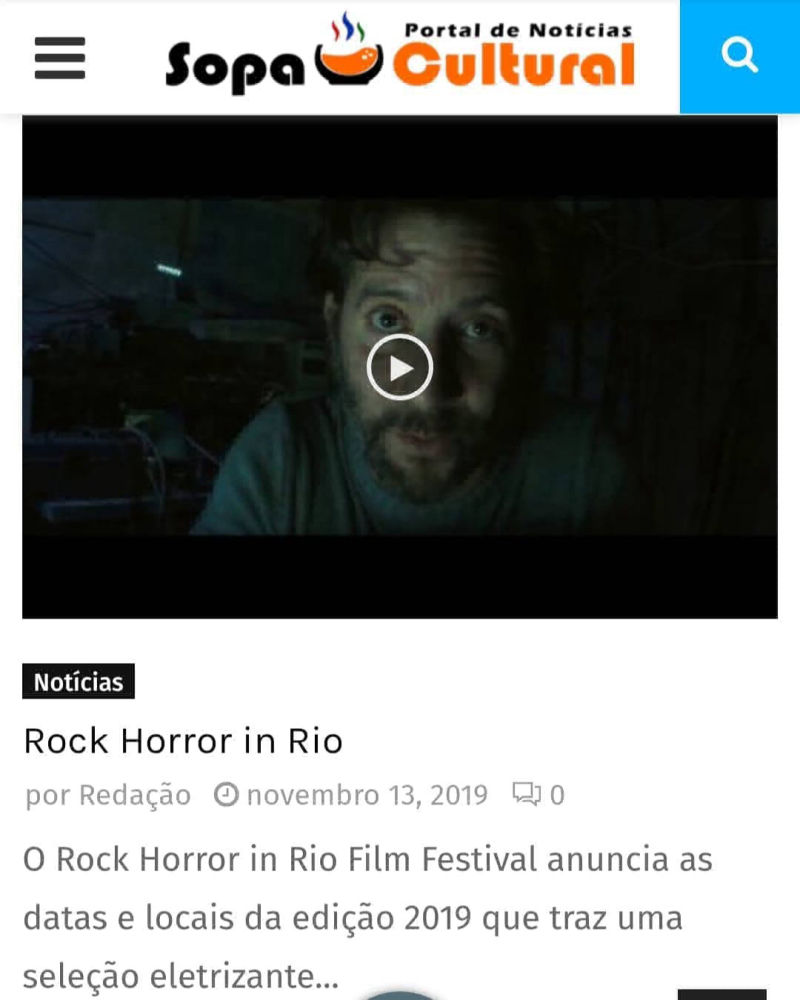Go to Sopa Cultural homepage via logo
This screenshot has height=1000, width=800.
coord(400,57)
